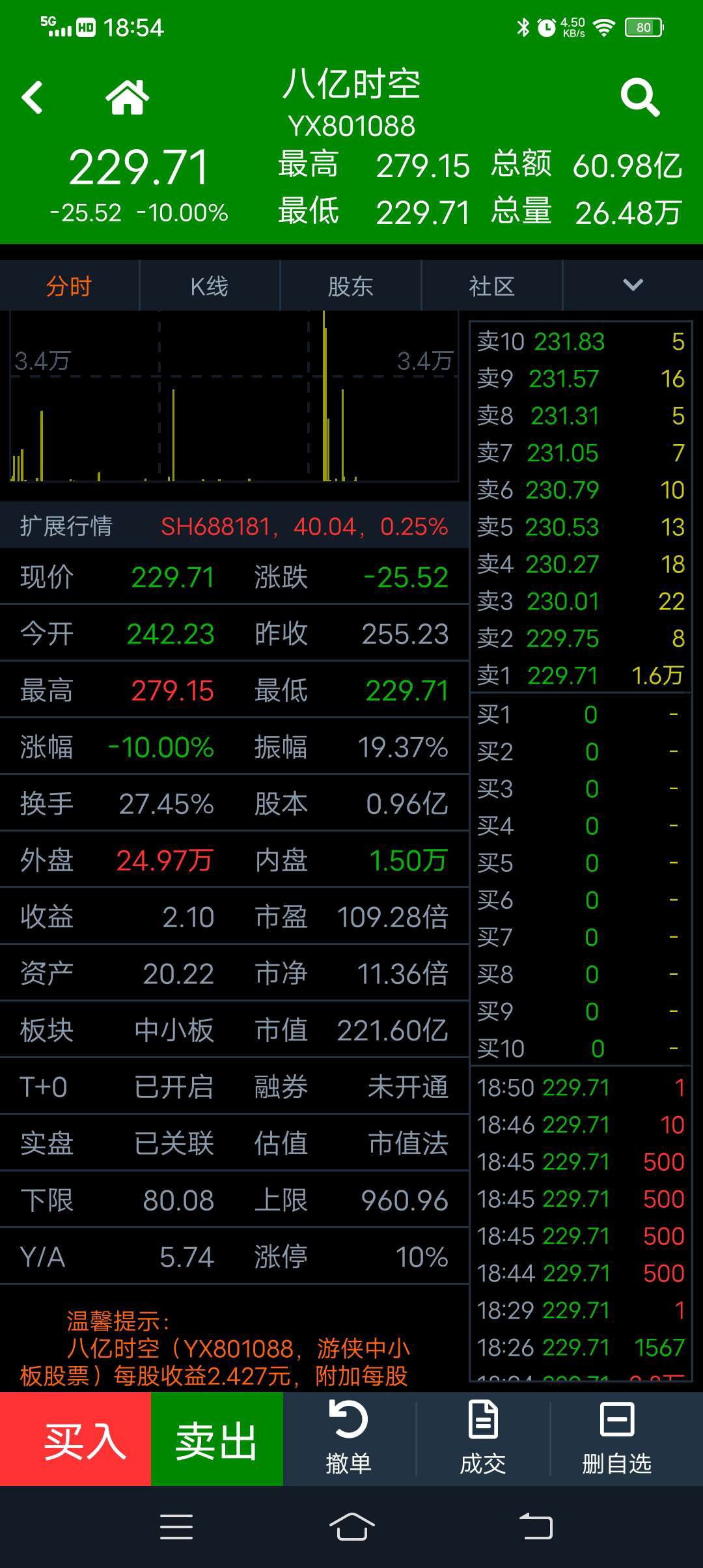
Task: Open the home icon in header
Action: (128, 98)
